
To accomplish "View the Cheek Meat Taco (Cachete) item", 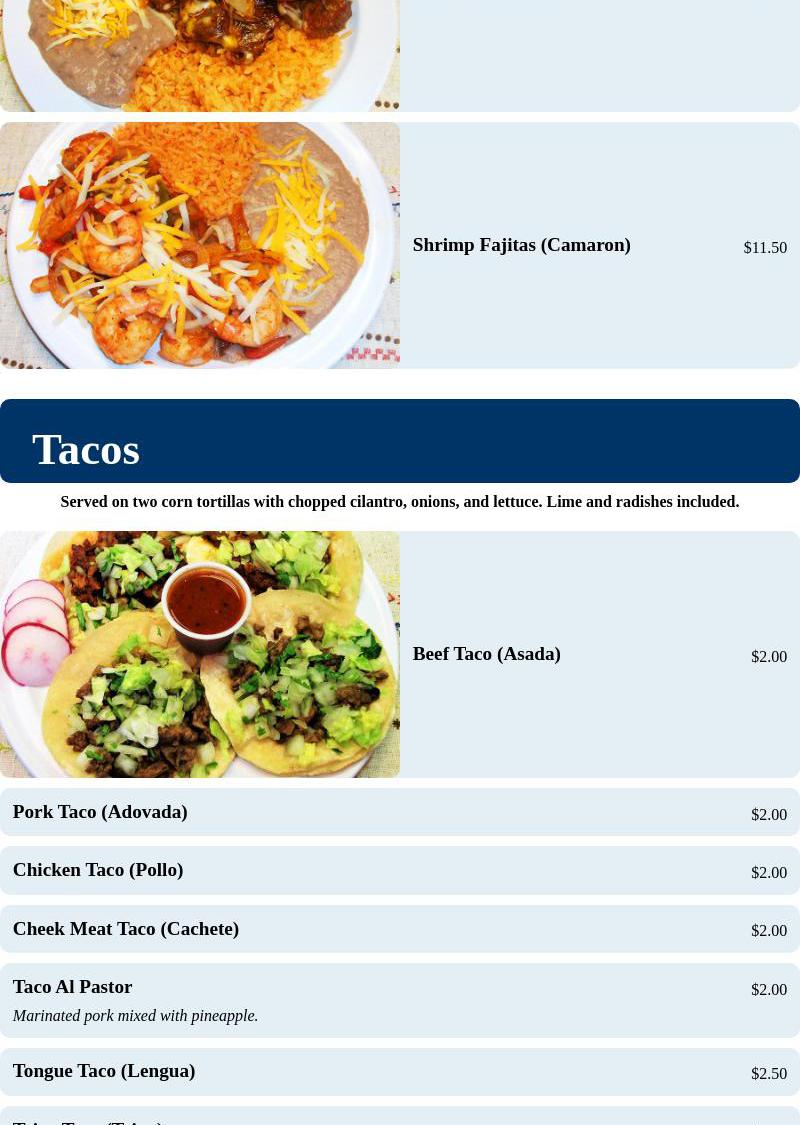I will (x=400, y=929).
